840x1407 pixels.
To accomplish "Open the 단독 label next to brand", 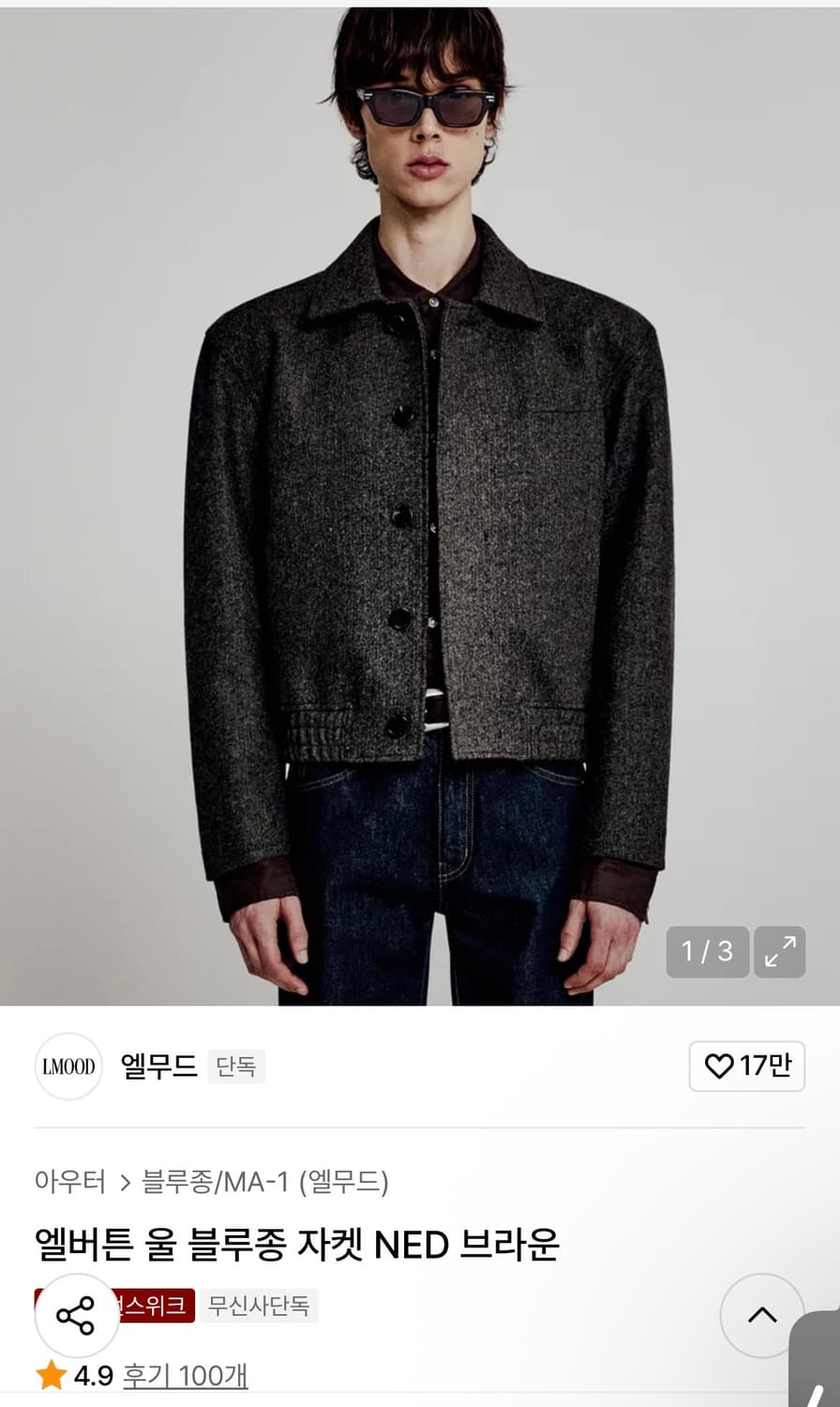I will 236,1067.
